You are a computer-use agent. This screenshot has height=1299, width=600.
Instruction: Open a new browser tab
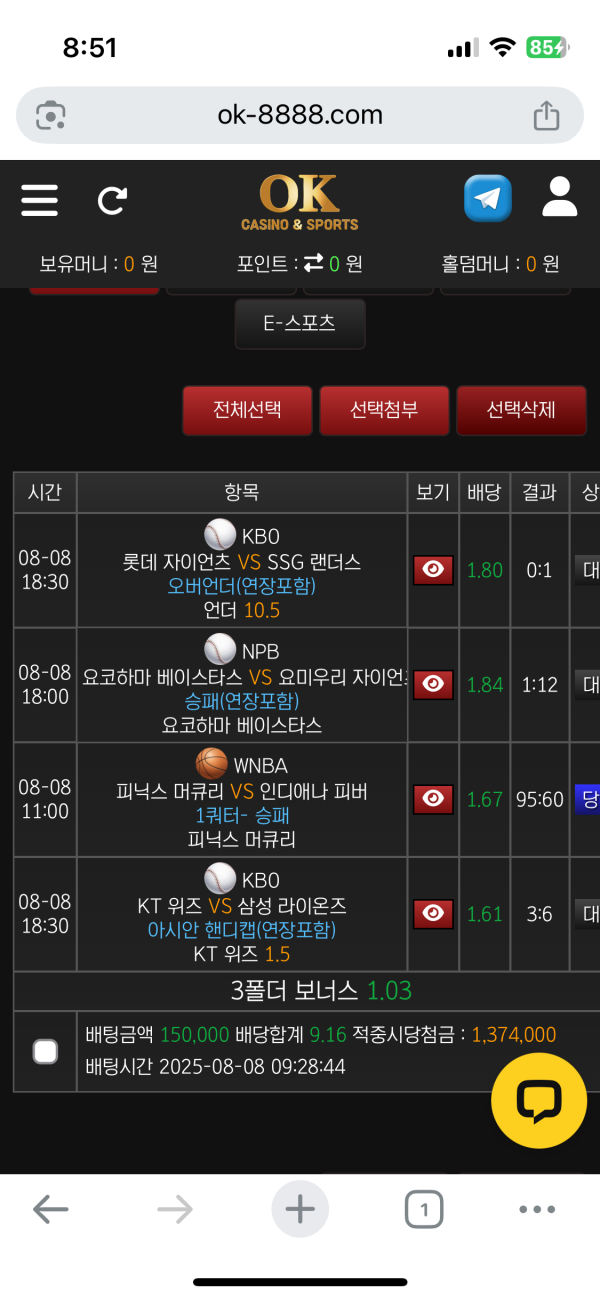300,1210
